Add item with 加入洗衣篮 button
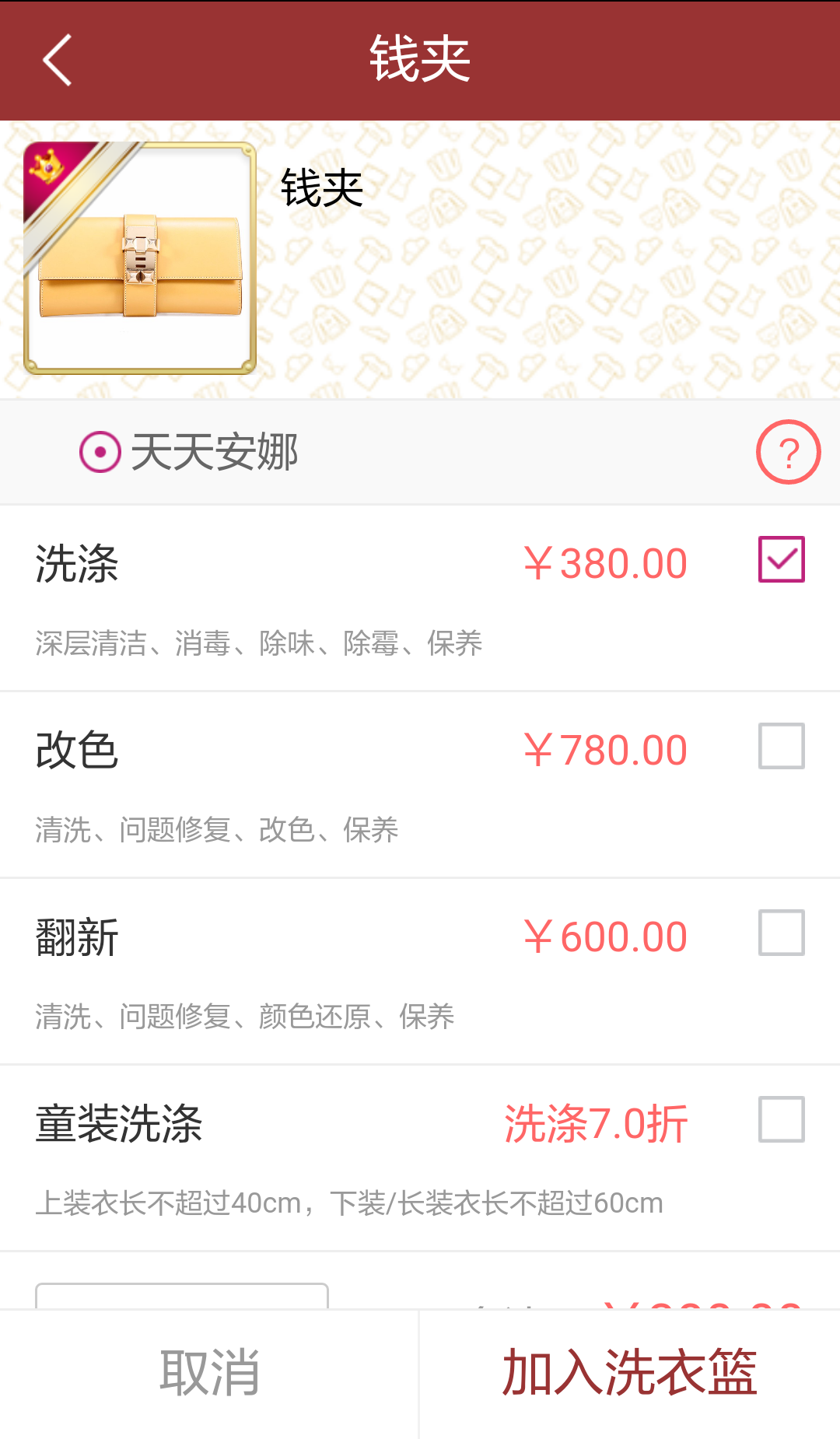 point(629,1373)
